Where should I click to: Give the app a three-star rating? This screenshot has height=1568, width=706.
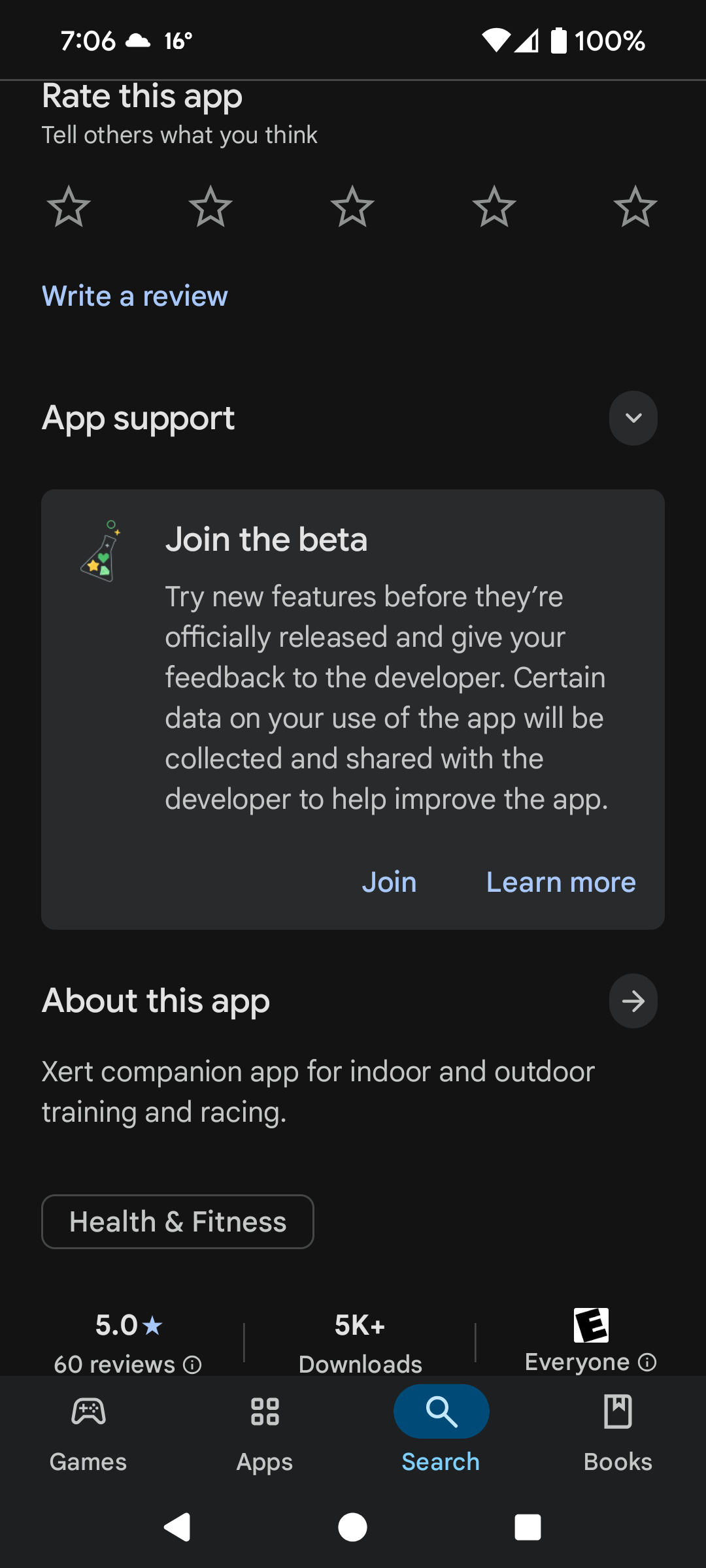tap(352, 206)
